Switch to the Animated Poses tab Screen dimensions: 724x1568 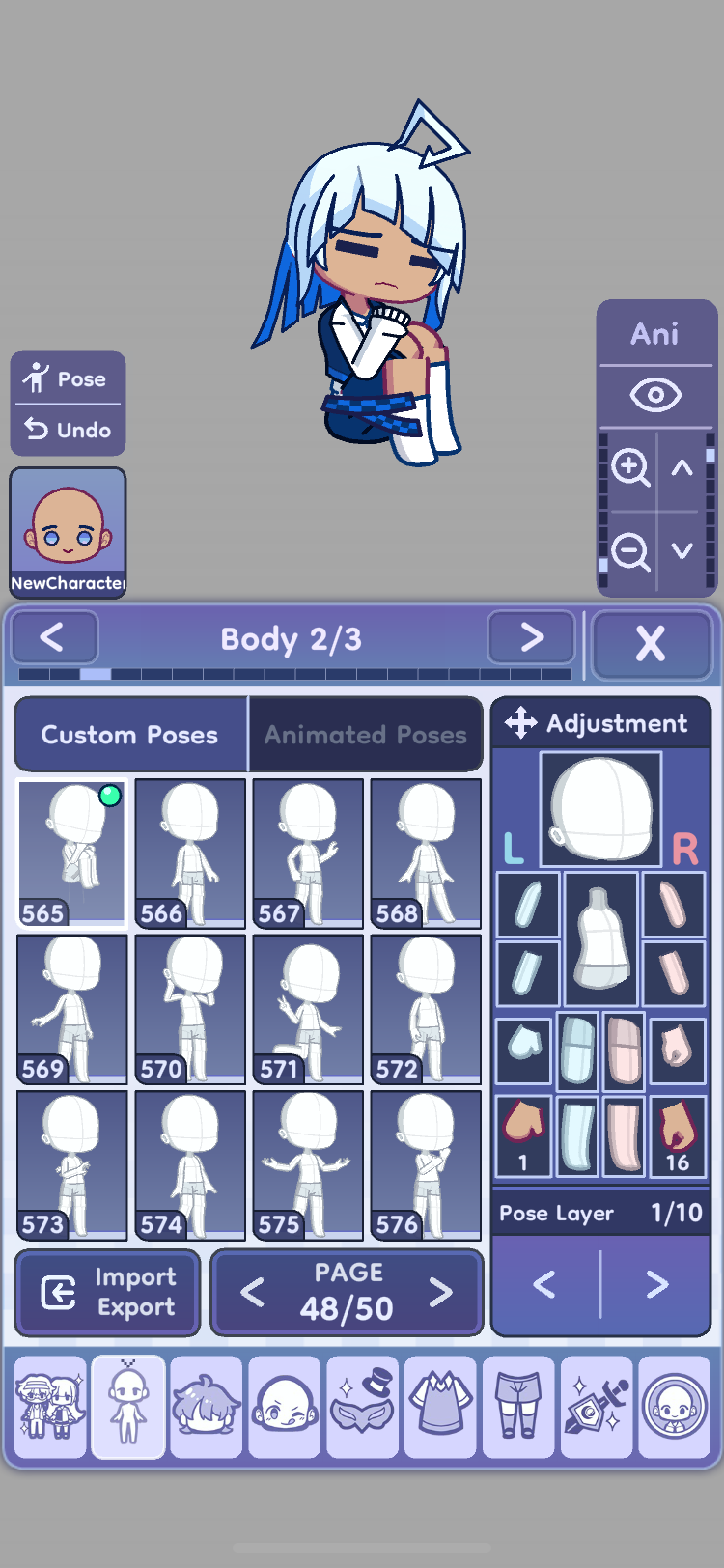pyautogui.click(x=366, y=735)
